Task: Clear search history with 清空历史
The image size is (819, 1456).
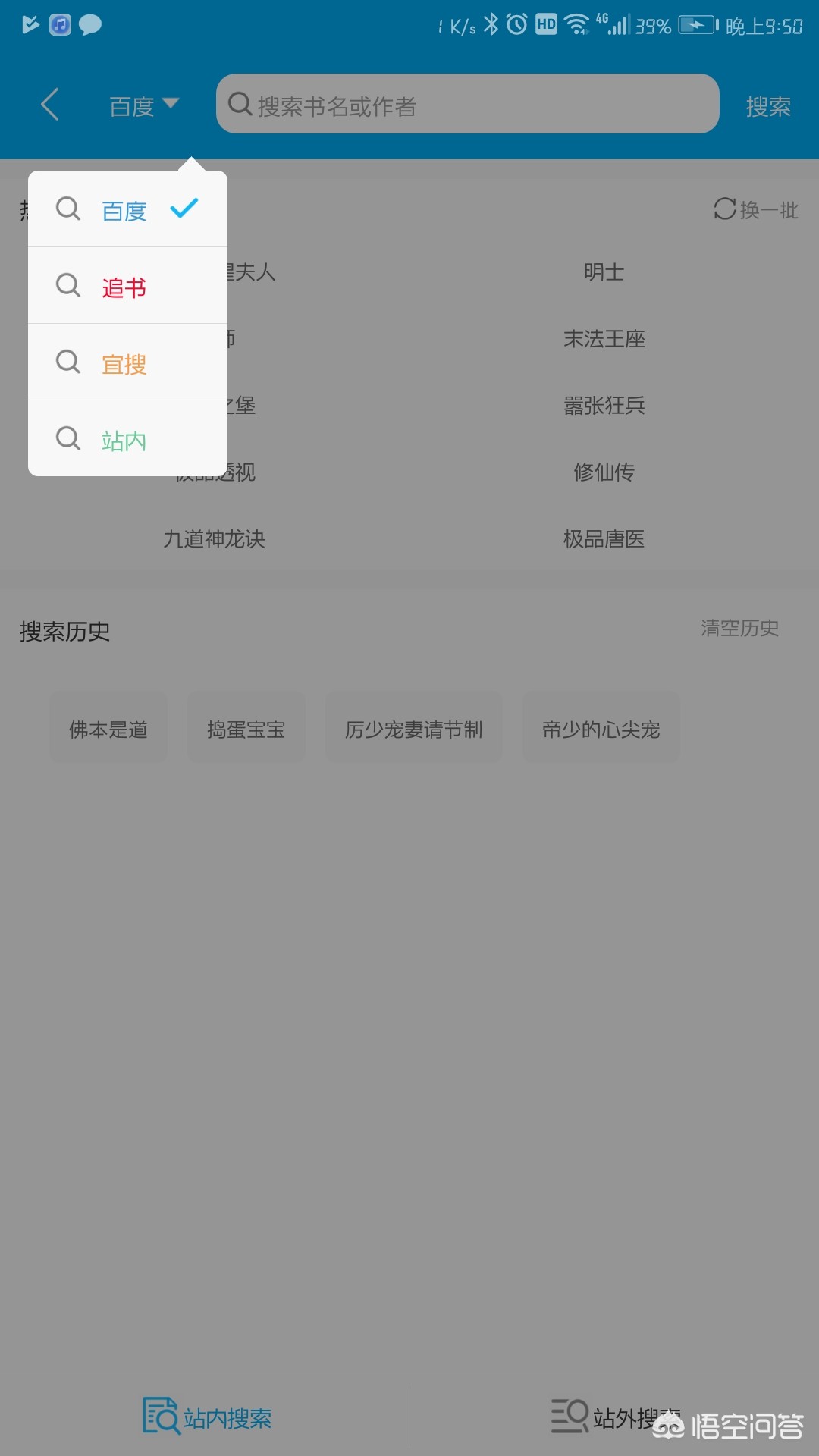Action: tap(739, 628)
